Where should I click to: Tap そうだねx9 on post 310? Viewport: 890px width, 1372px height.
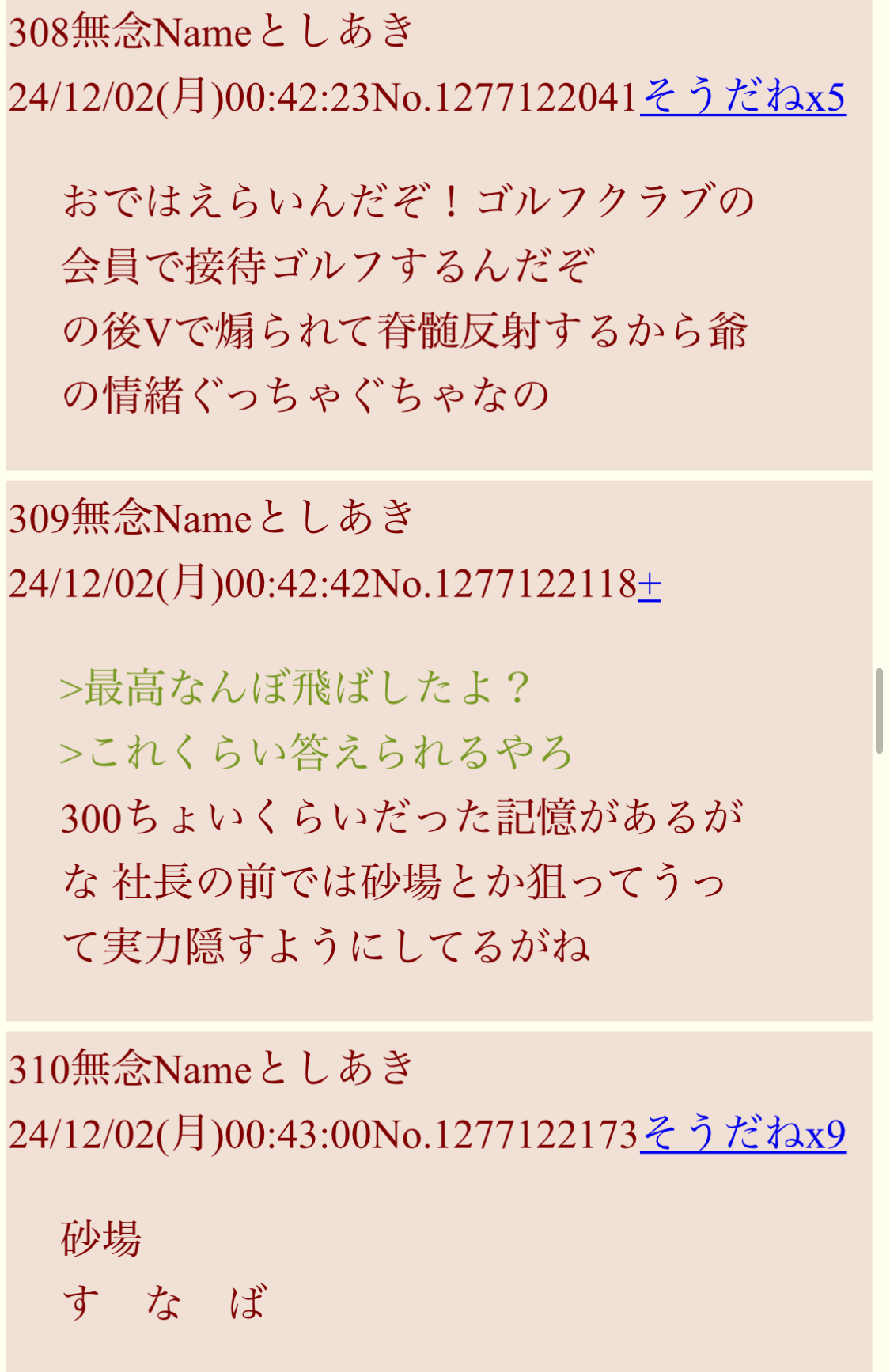[x=743, y=1135]
